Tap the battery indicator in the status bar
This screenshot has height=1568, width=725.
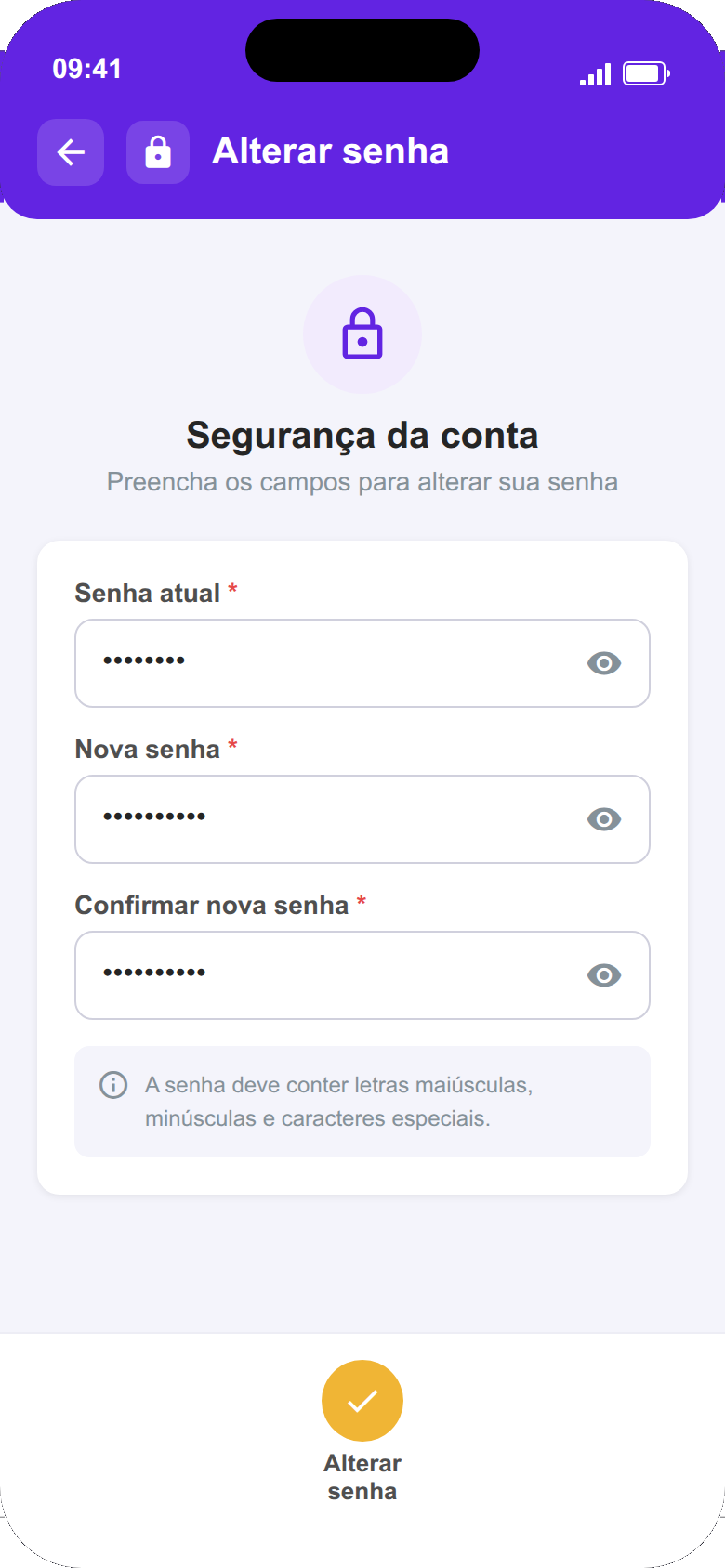645,72
